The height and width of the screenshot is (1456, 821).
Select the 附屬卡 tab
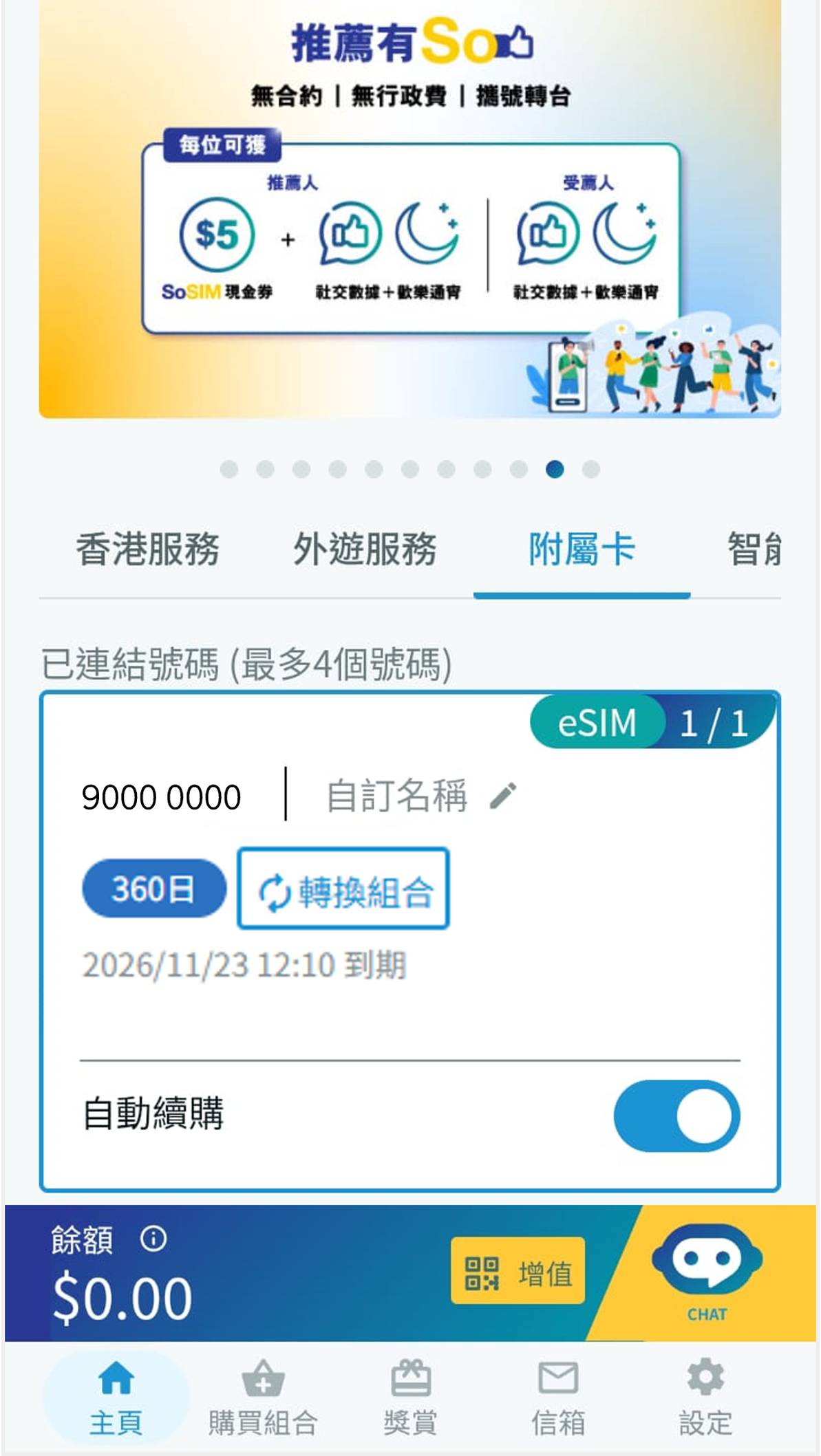pos(582,550)
